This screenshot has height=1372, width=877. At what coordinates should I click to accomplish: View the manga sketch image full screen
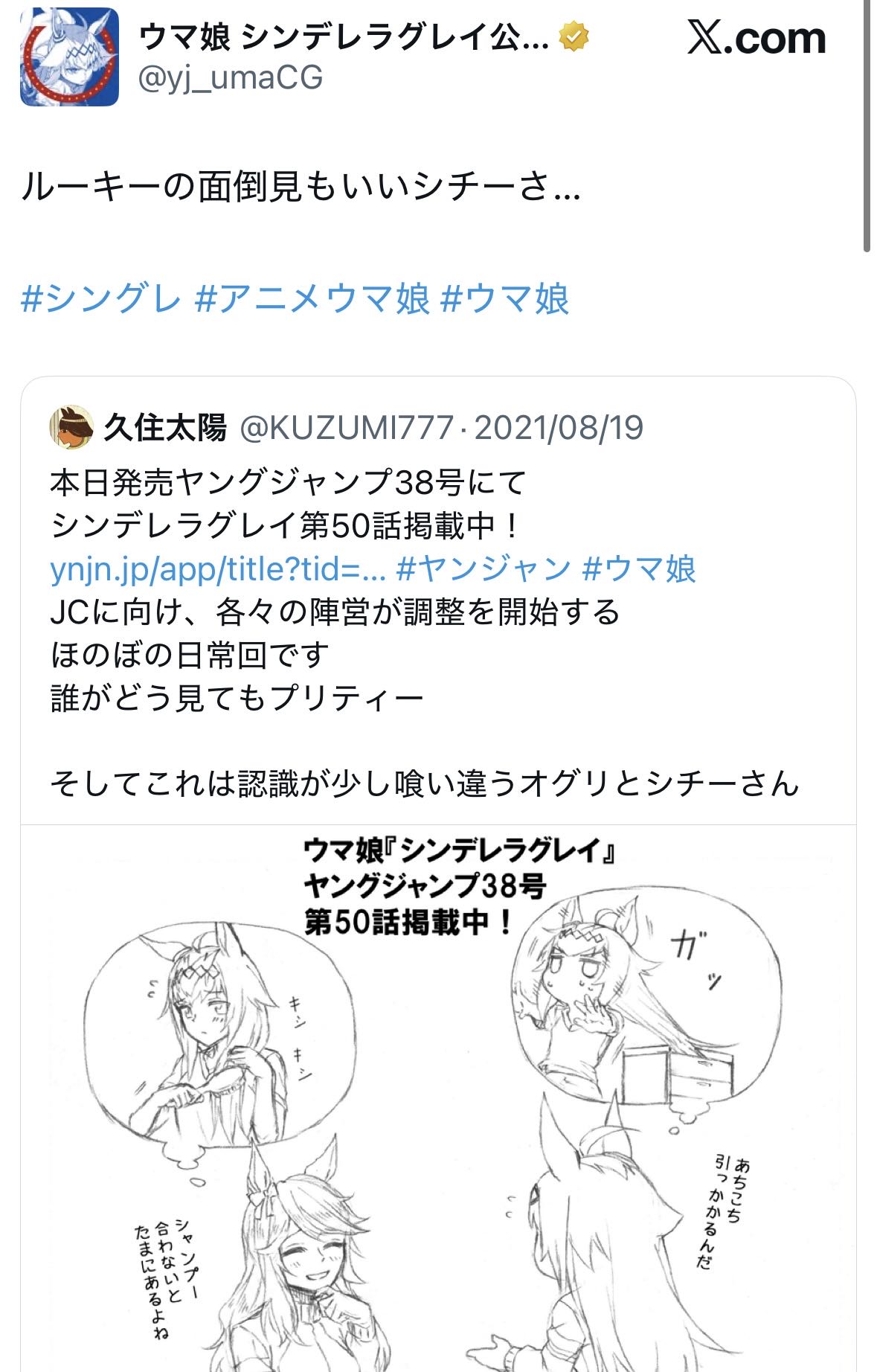tap(439, 1101)
